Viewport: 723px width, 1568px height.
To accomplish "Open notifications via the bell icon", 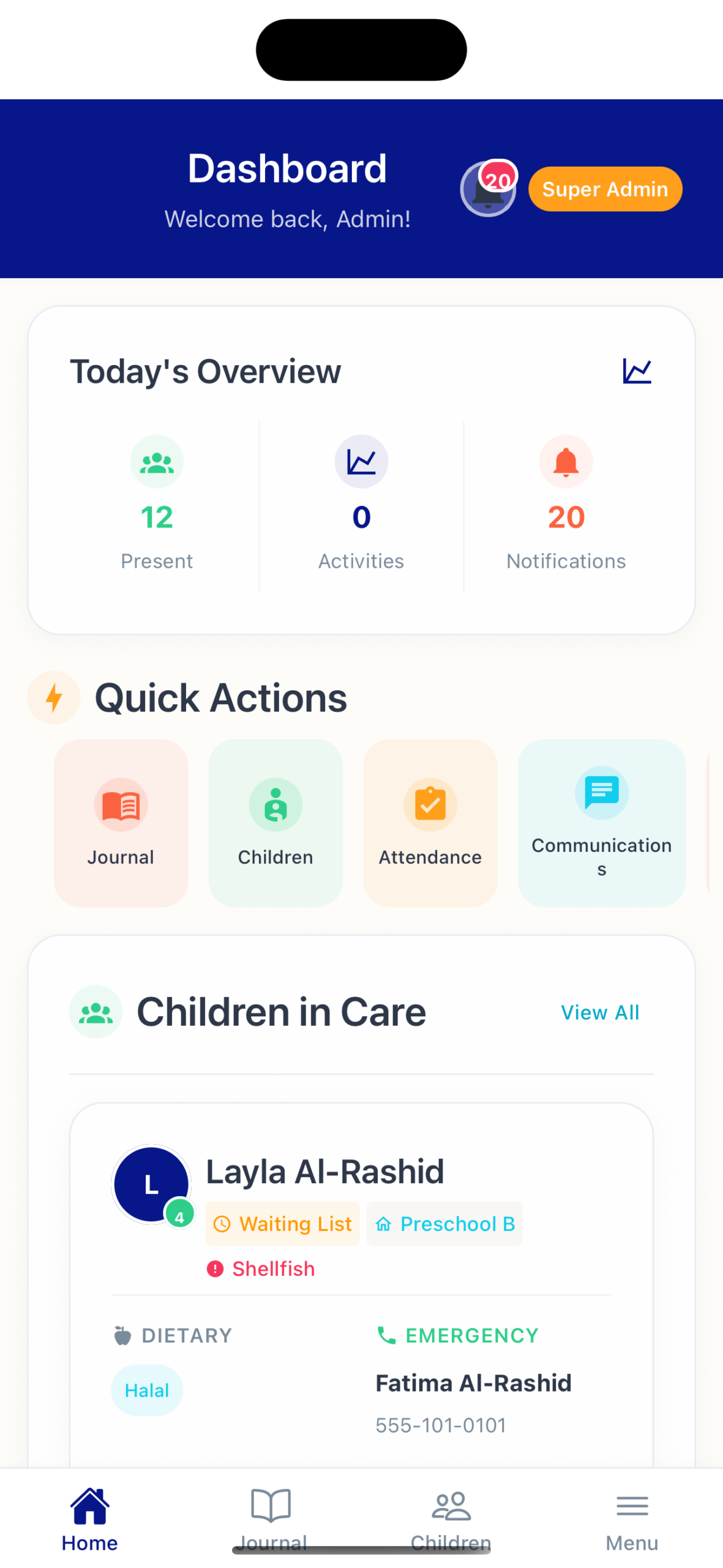I will pos(488,189).
